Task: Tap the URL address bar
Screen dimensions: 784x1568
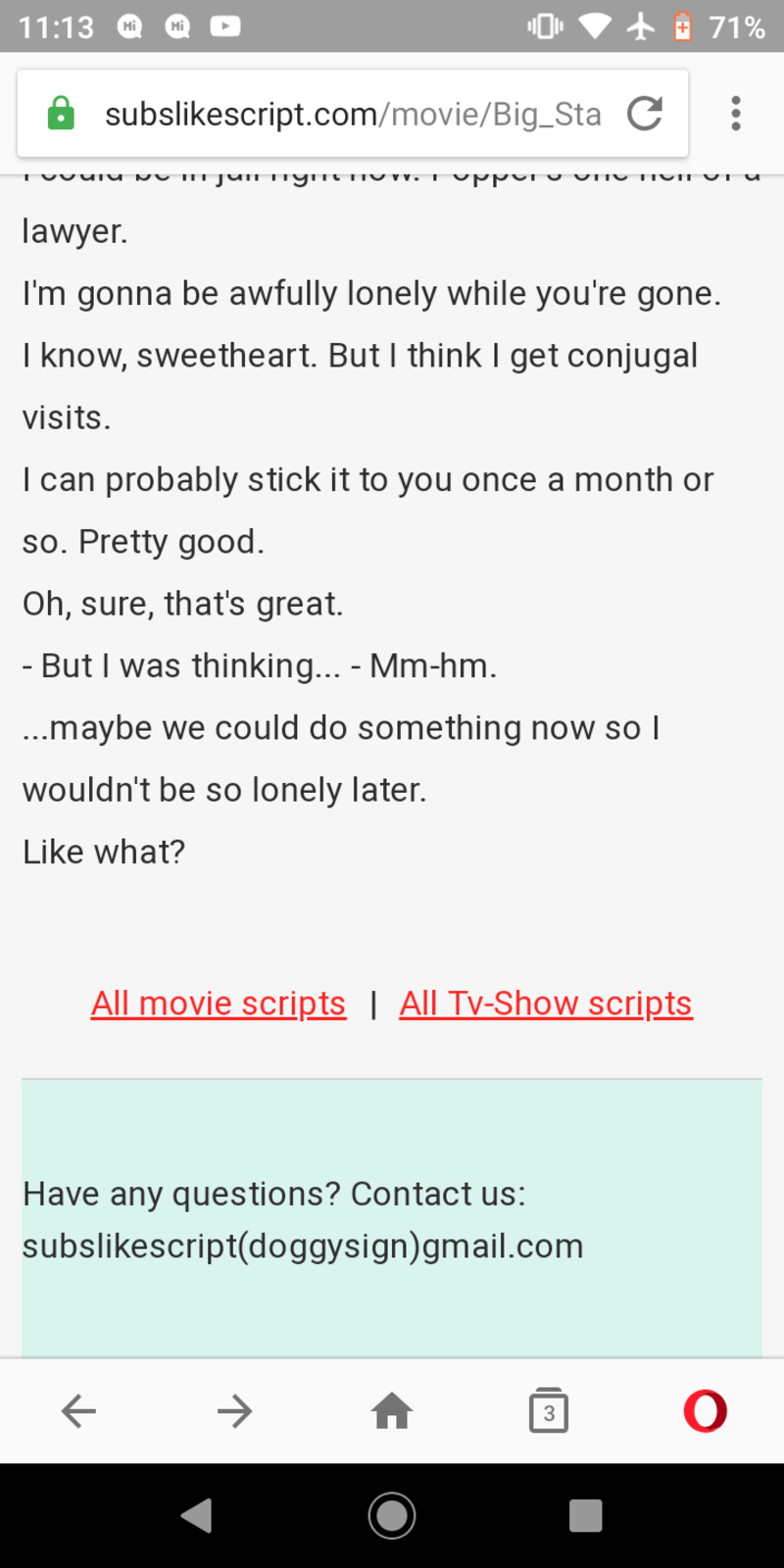Action: click(x=352, y=114)
